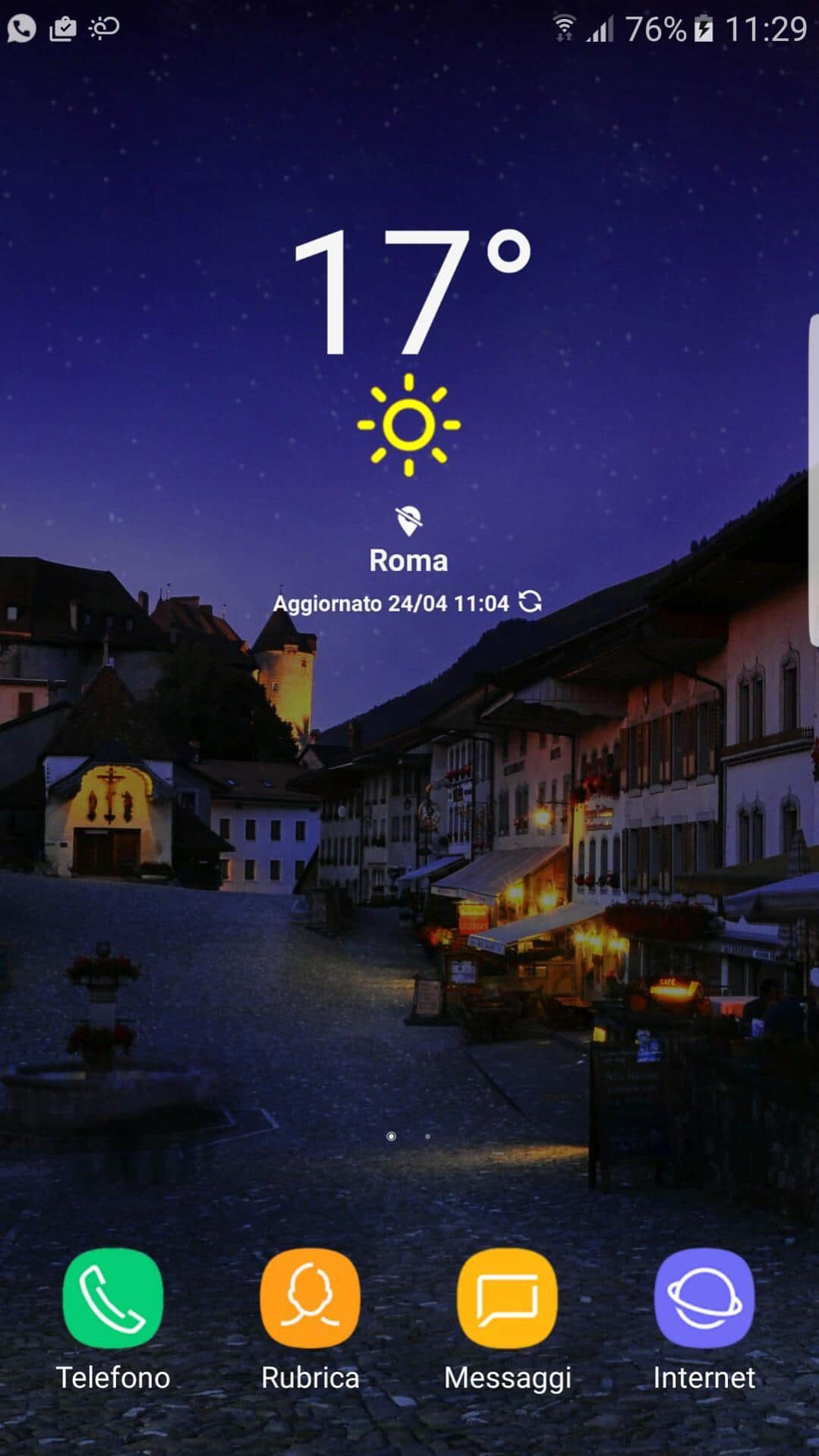Open the Rubrica contacts app

(310, 1299)
